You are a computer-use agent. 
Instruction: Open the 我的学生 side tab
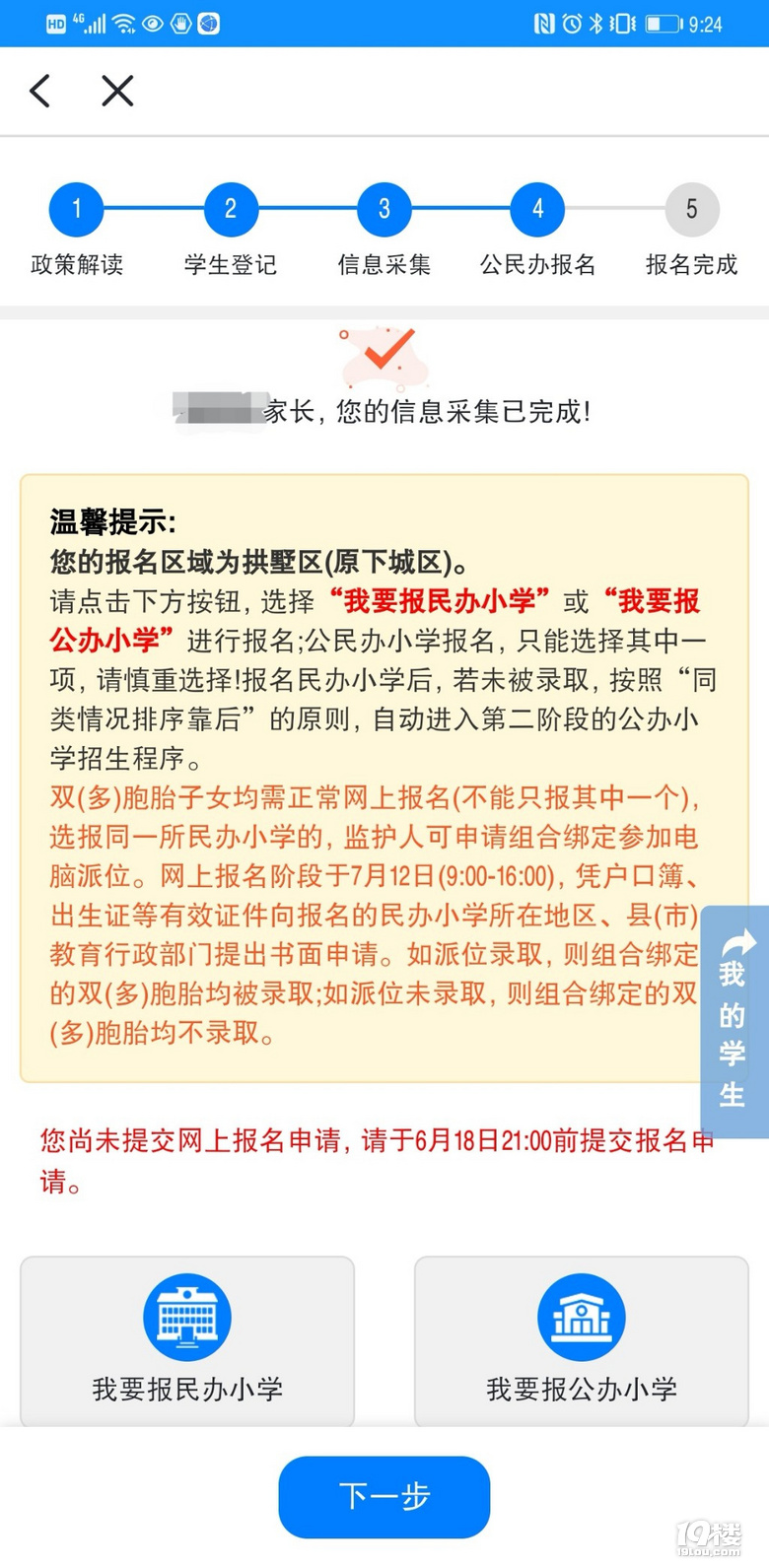734,1020
